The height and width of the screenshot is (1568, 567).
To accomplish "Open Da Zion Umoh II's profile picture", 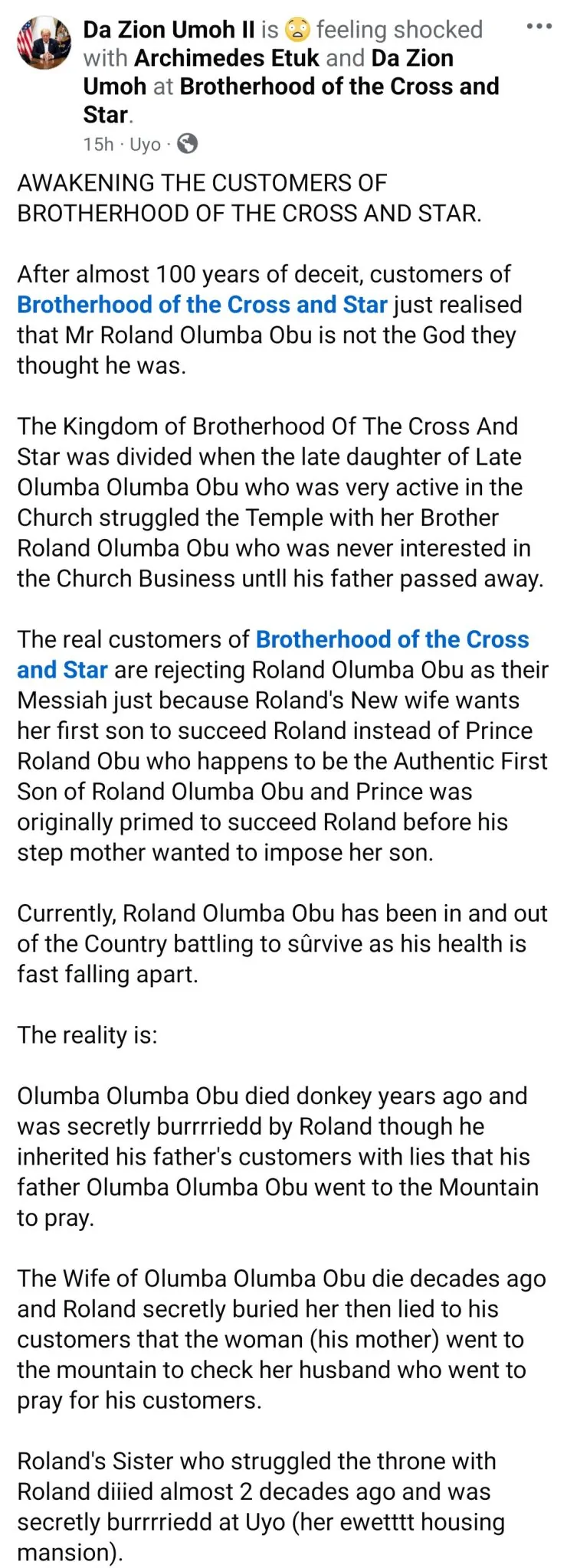I will click(x=44, y=41).
